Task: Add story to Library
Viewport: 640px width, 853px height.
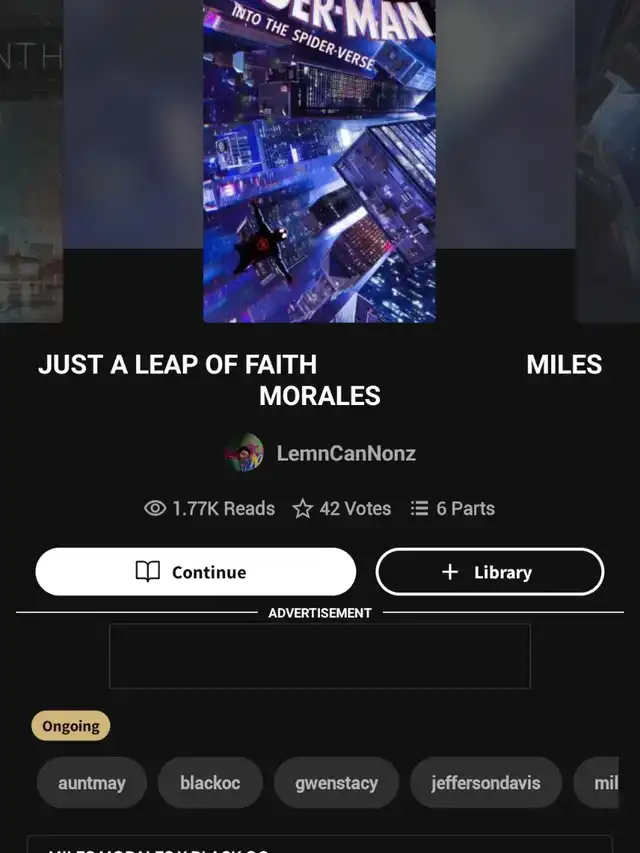Action: tap(489, 572)
